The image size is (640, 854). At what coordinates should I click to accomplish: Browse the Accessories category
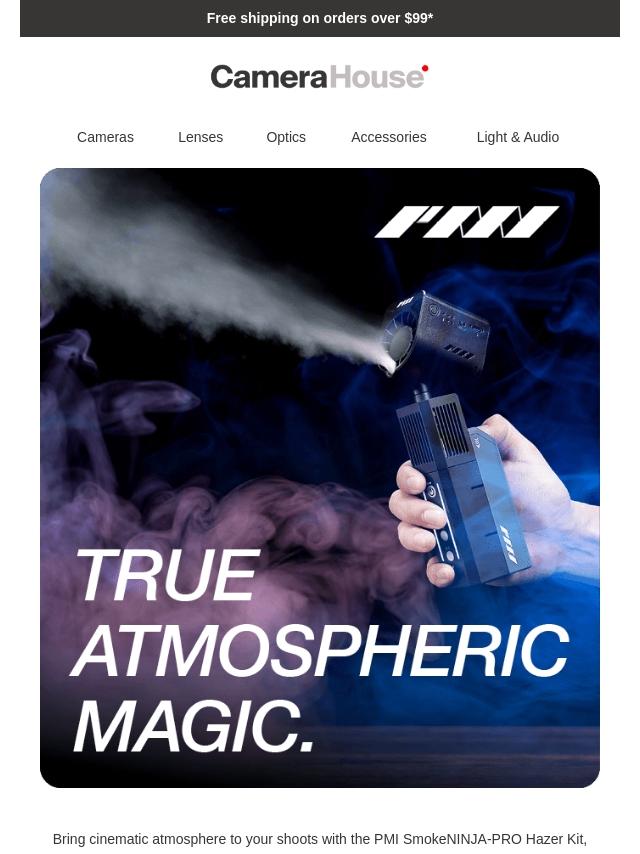coord(388,137)
